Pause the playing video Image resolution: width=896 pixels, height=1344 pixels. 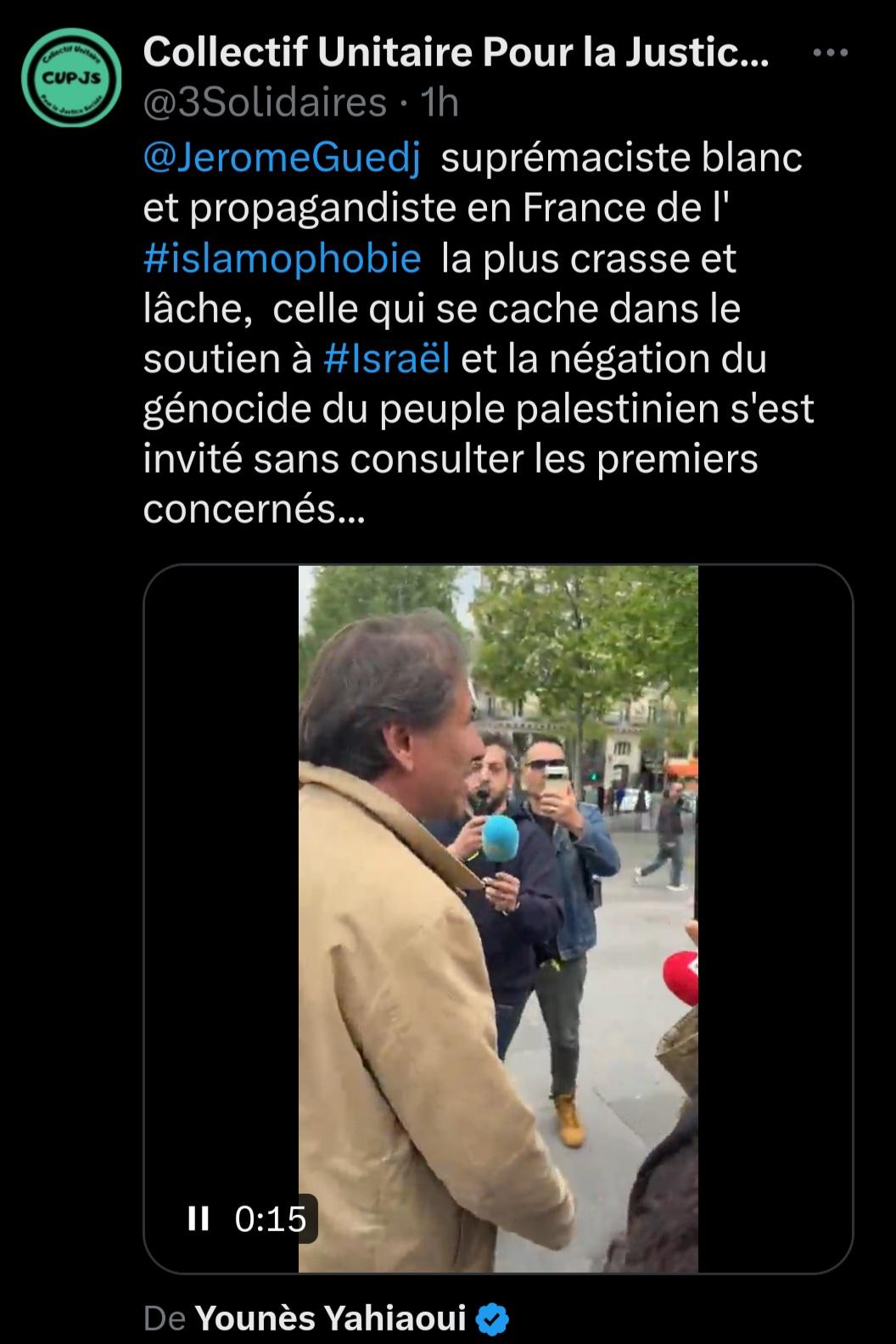point(199,1219)
